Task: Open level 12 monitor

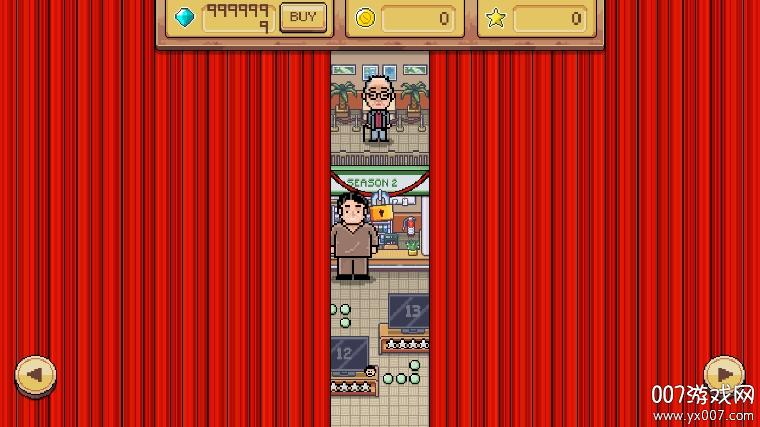Action: [x=347, y=354]
